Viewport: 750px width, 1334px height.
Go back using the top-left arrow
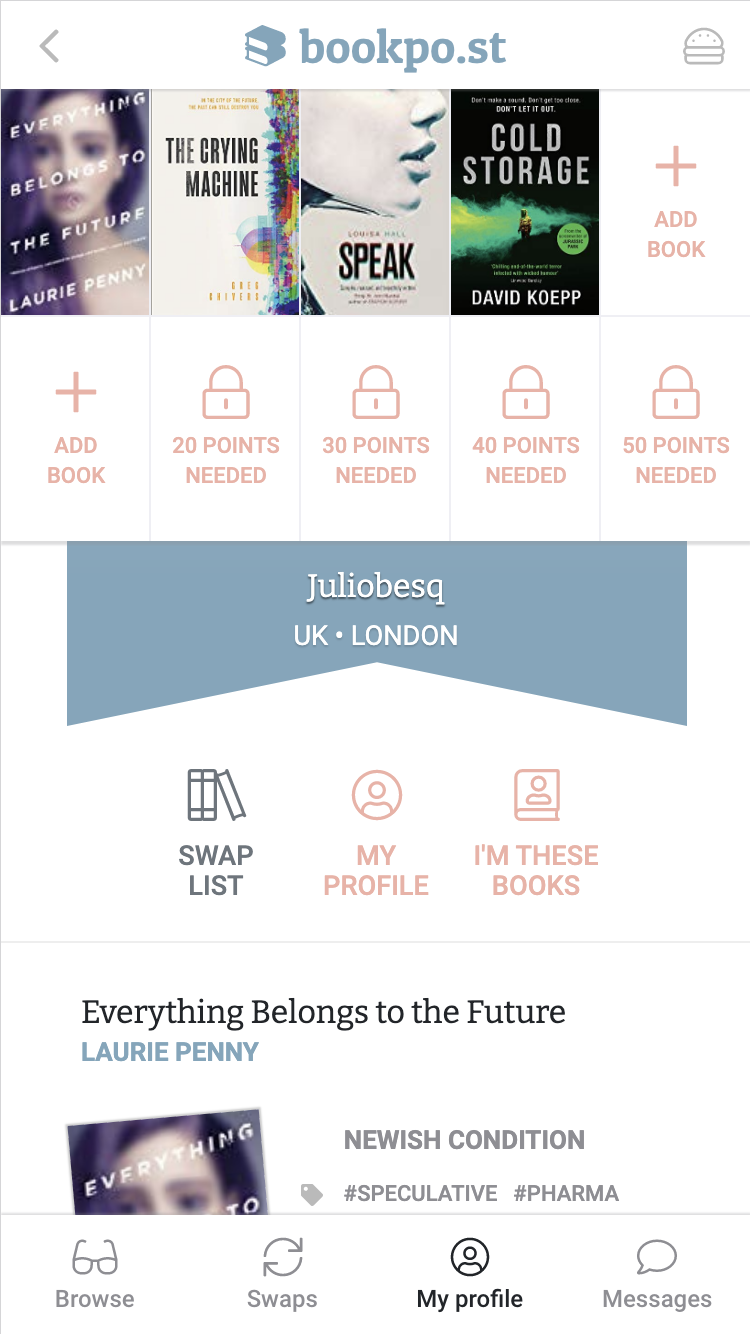(49, 46)
